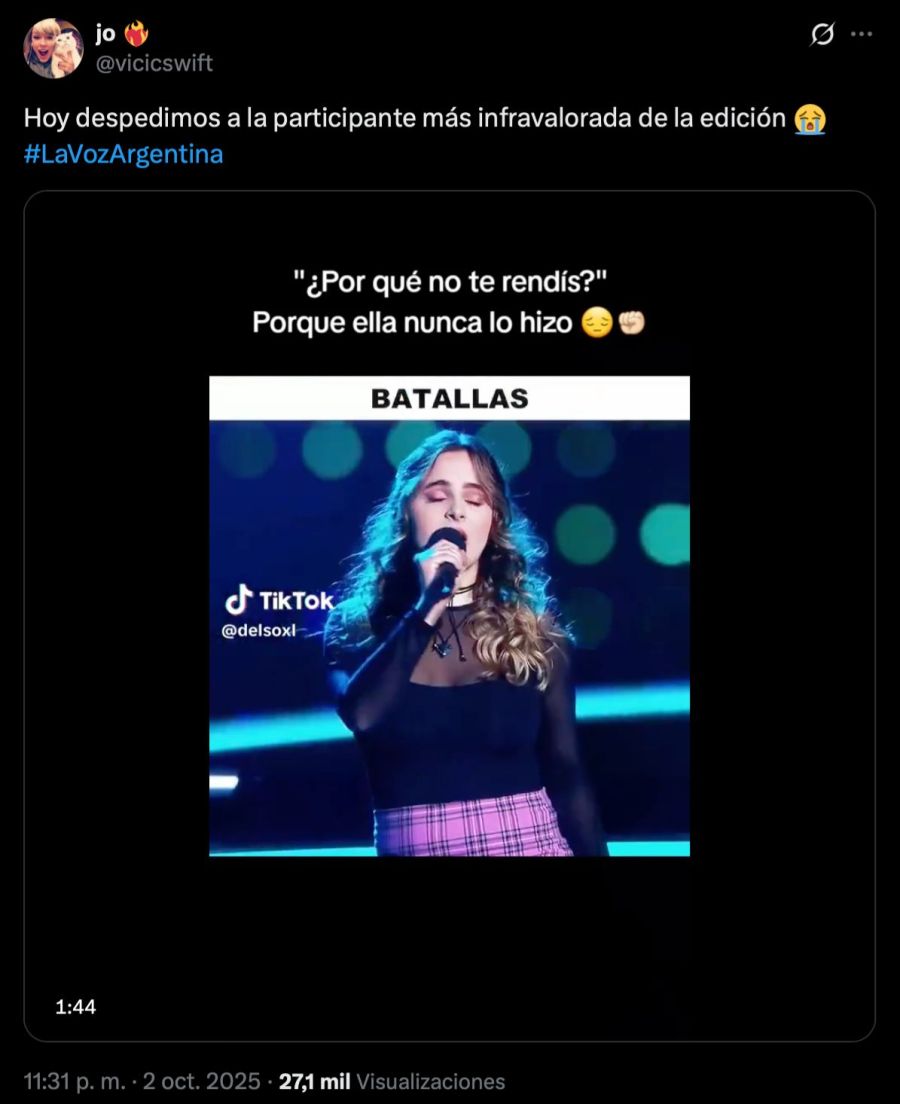900x1104 pixels.
Task: Tap the Grok icon on the post
Action: pyautogui.click(x=821, y=35)
